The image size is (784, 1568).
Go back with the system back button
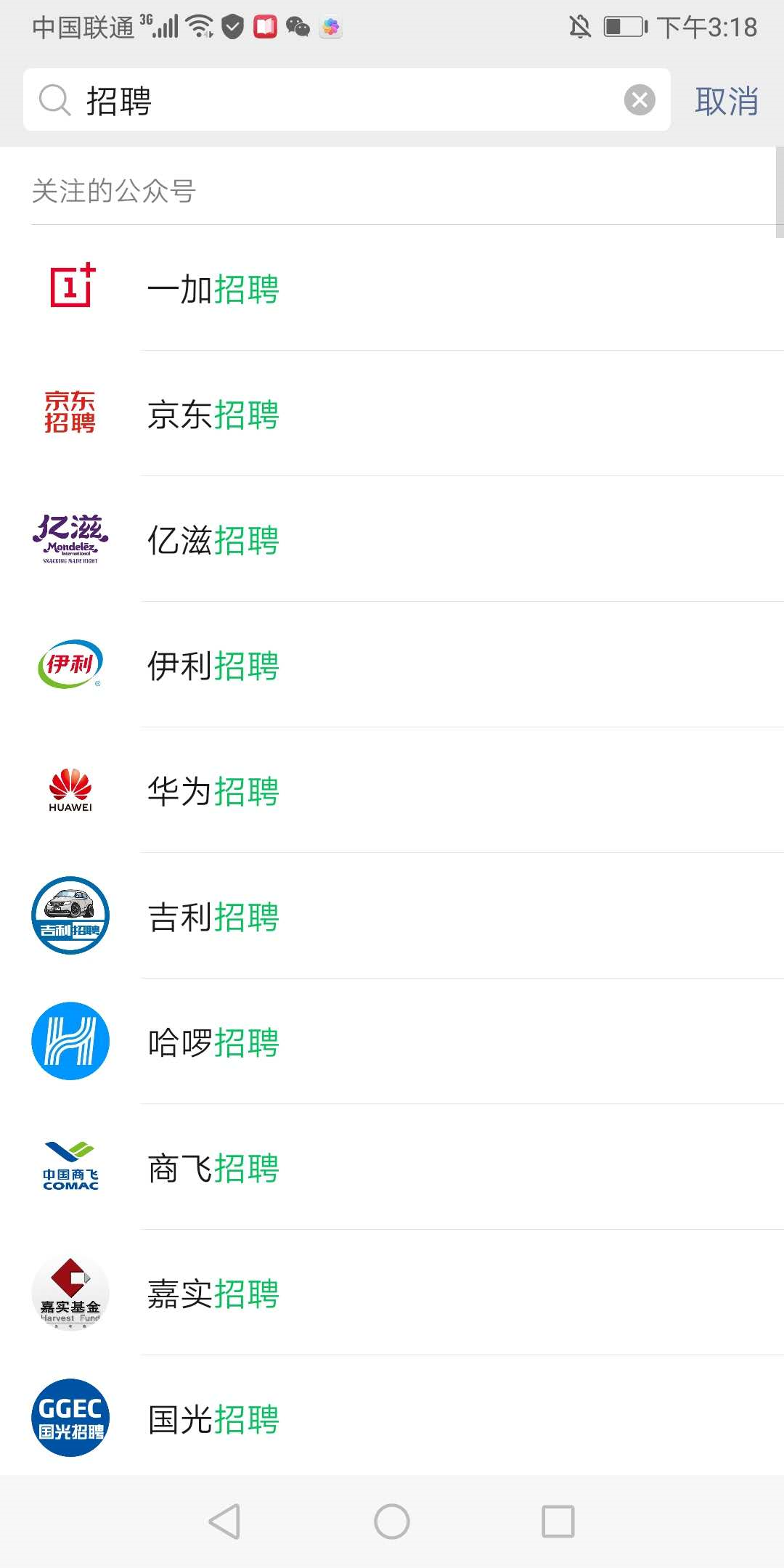click(224, 1522)
